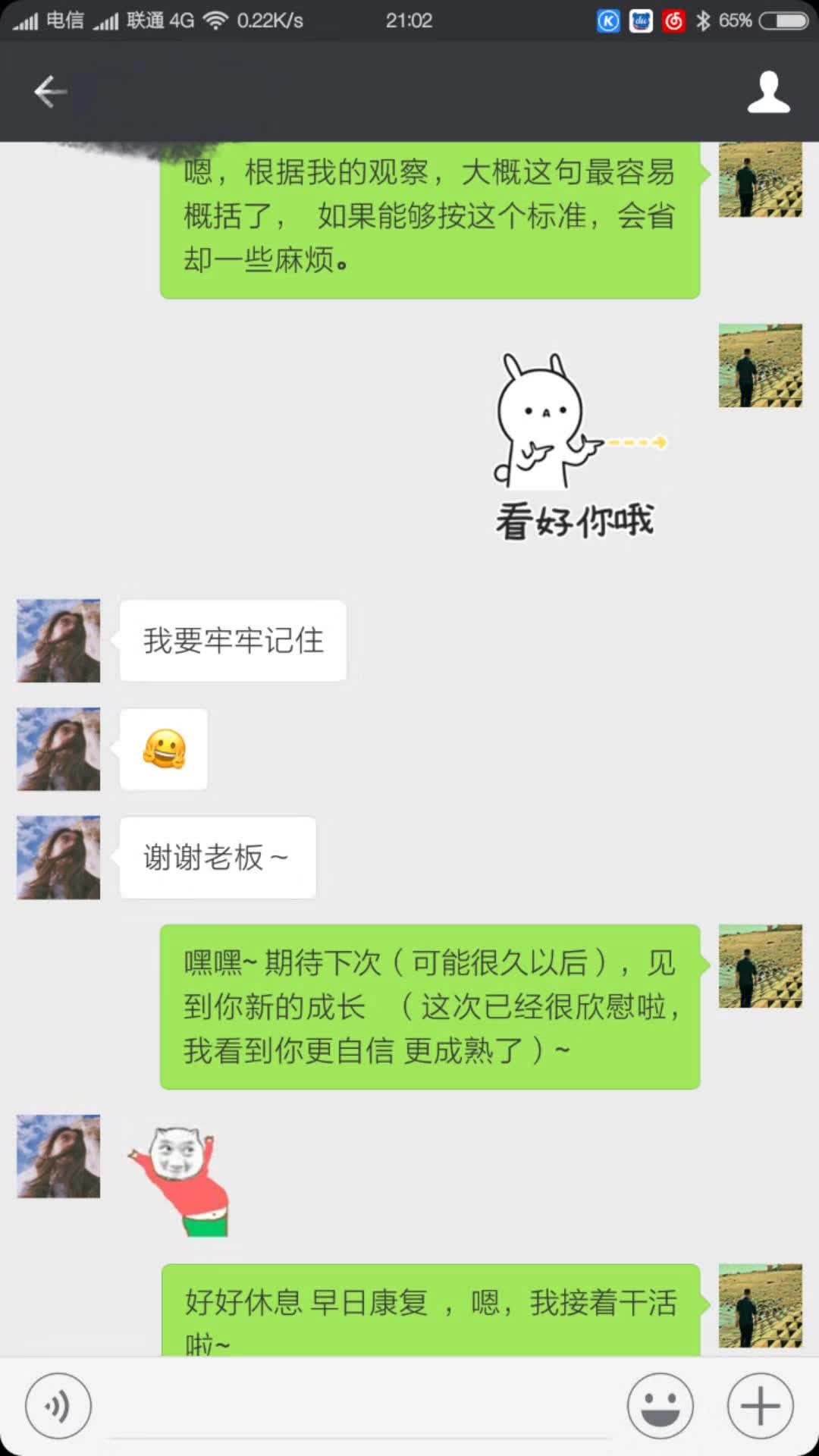The width and height of the screenshot is (819, 1456).
Task: Open the emoji sticker panel
Action: coord(660,1405)
